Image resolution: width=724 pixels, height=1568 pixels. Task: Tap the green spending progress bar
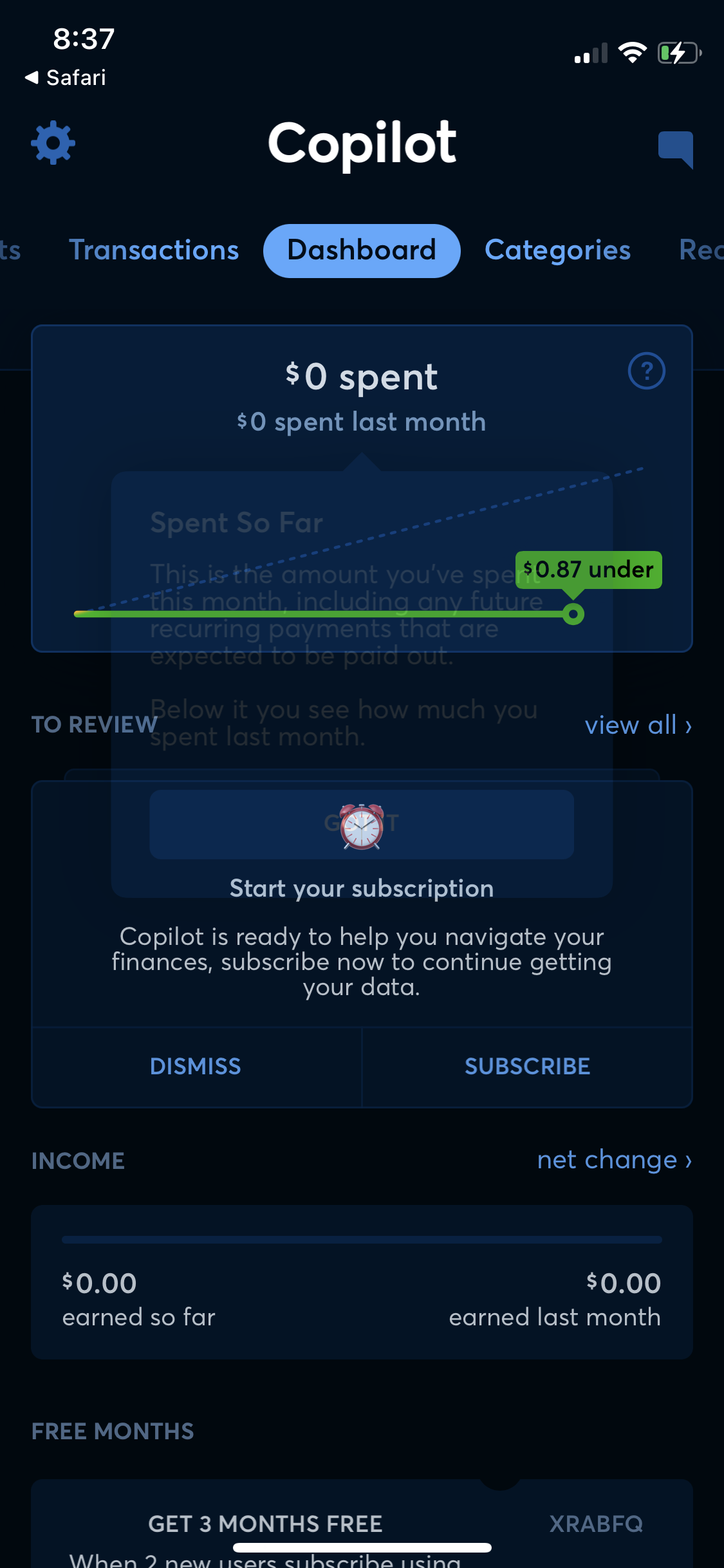click(x=322, y=613)
